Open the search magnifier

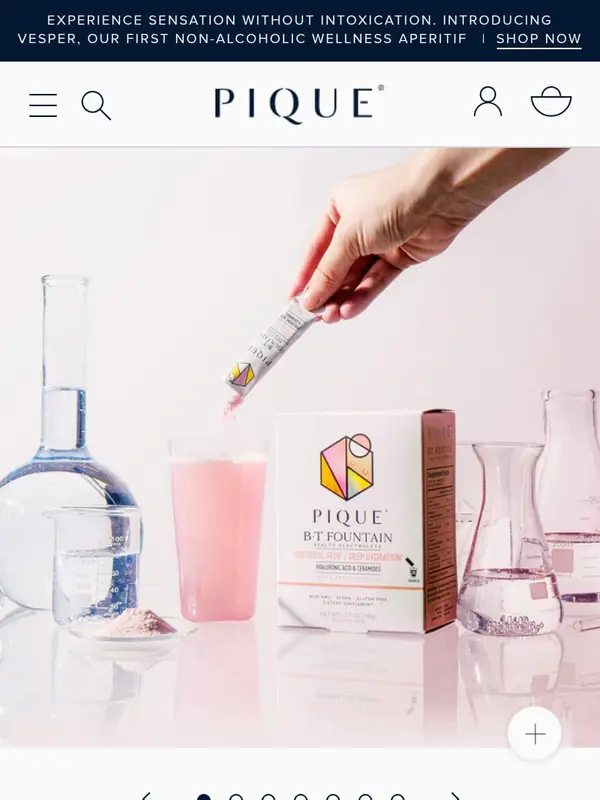coord(96,105)
